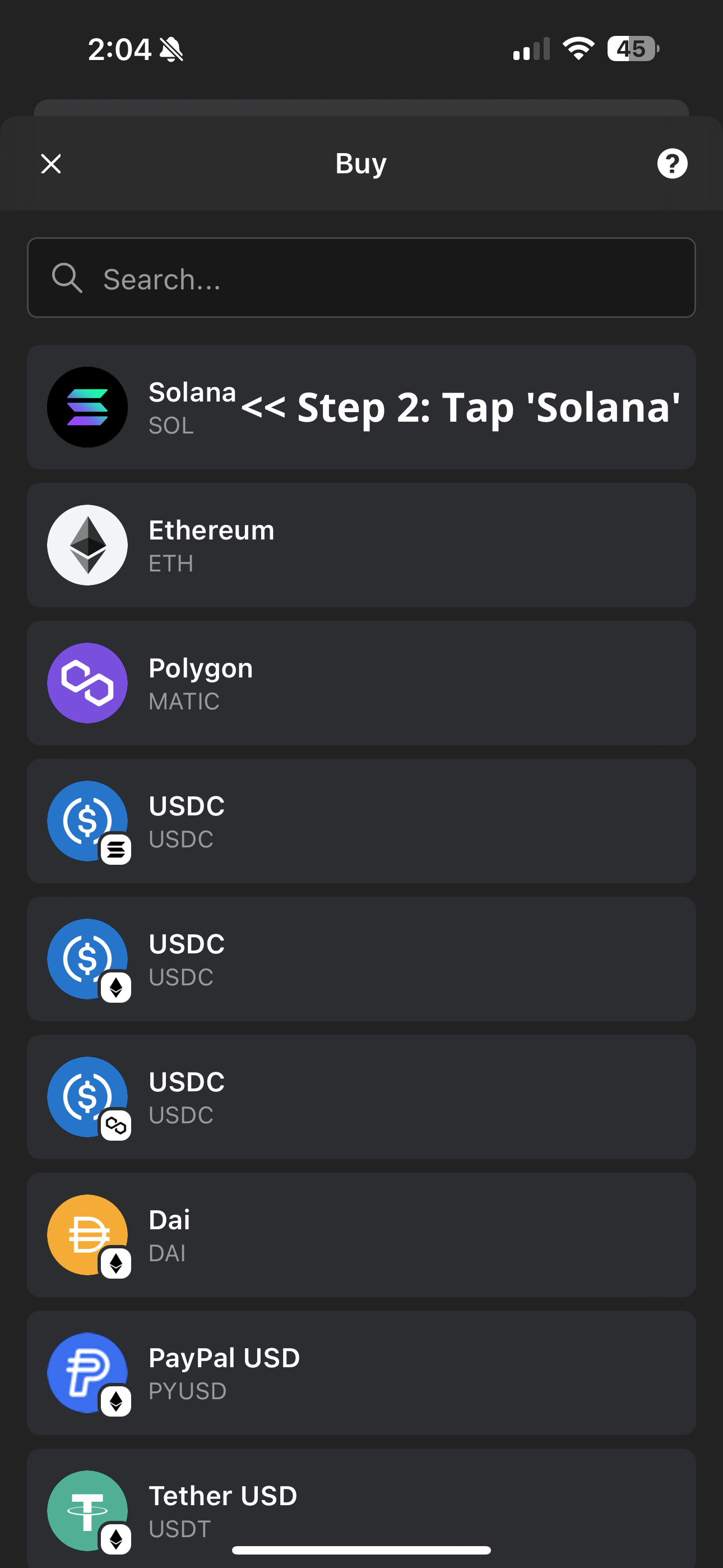Select Tether USD (USDT)
The height and width of the screenshot is (1568, 723).
click(x=361, y=1504)
